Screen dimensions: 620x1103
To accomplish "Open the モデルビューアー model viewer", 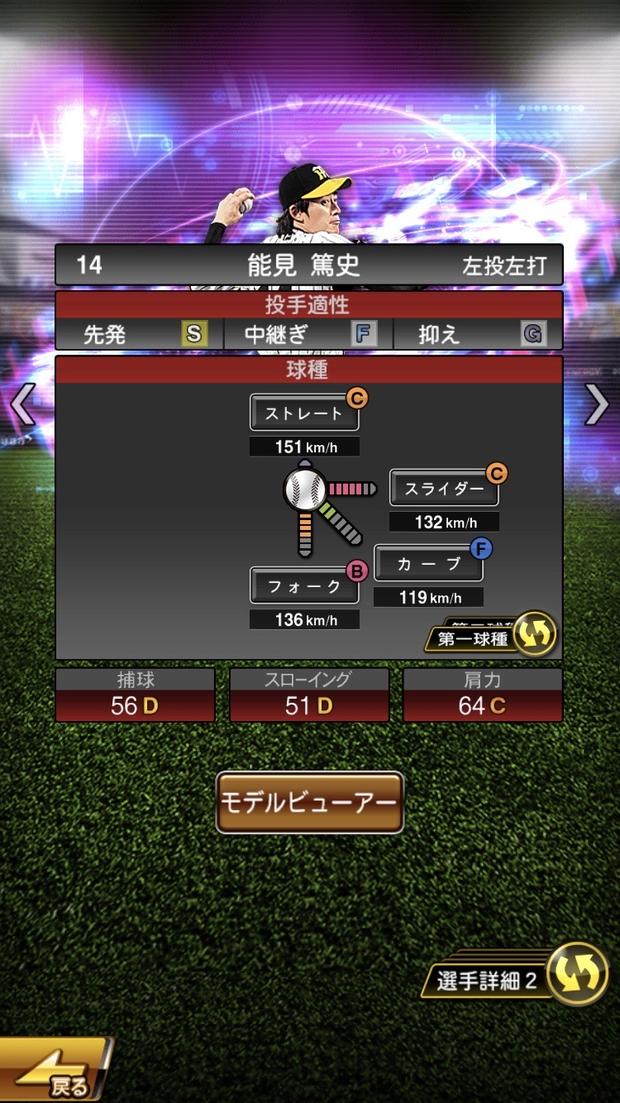I will [310, 802].
